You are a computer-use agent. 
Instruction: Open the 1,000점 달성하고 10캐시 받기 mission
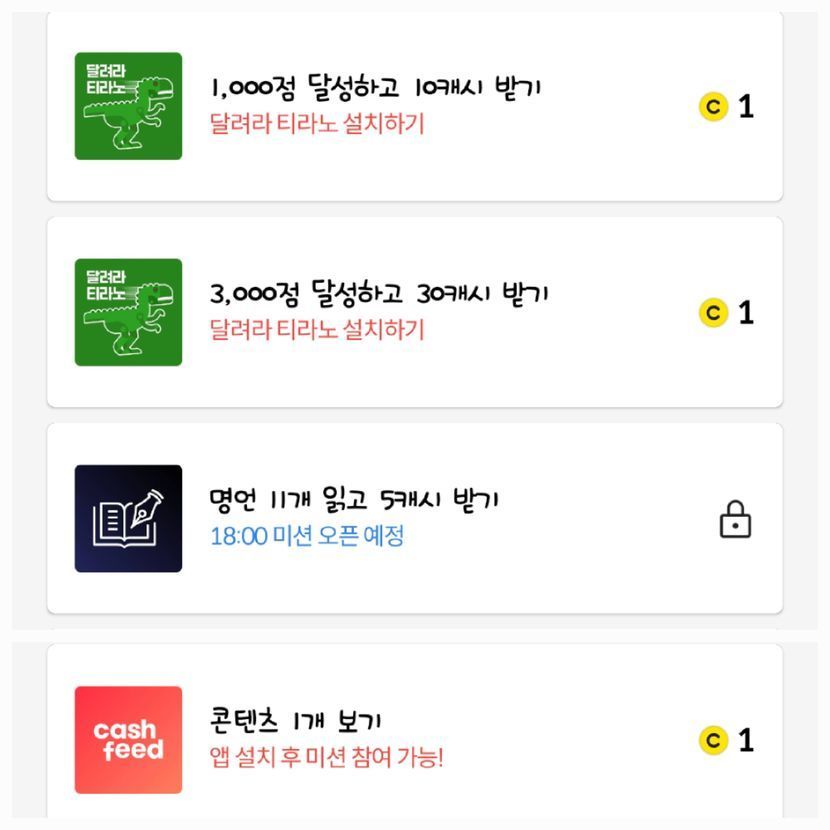[x=414, y=106]
